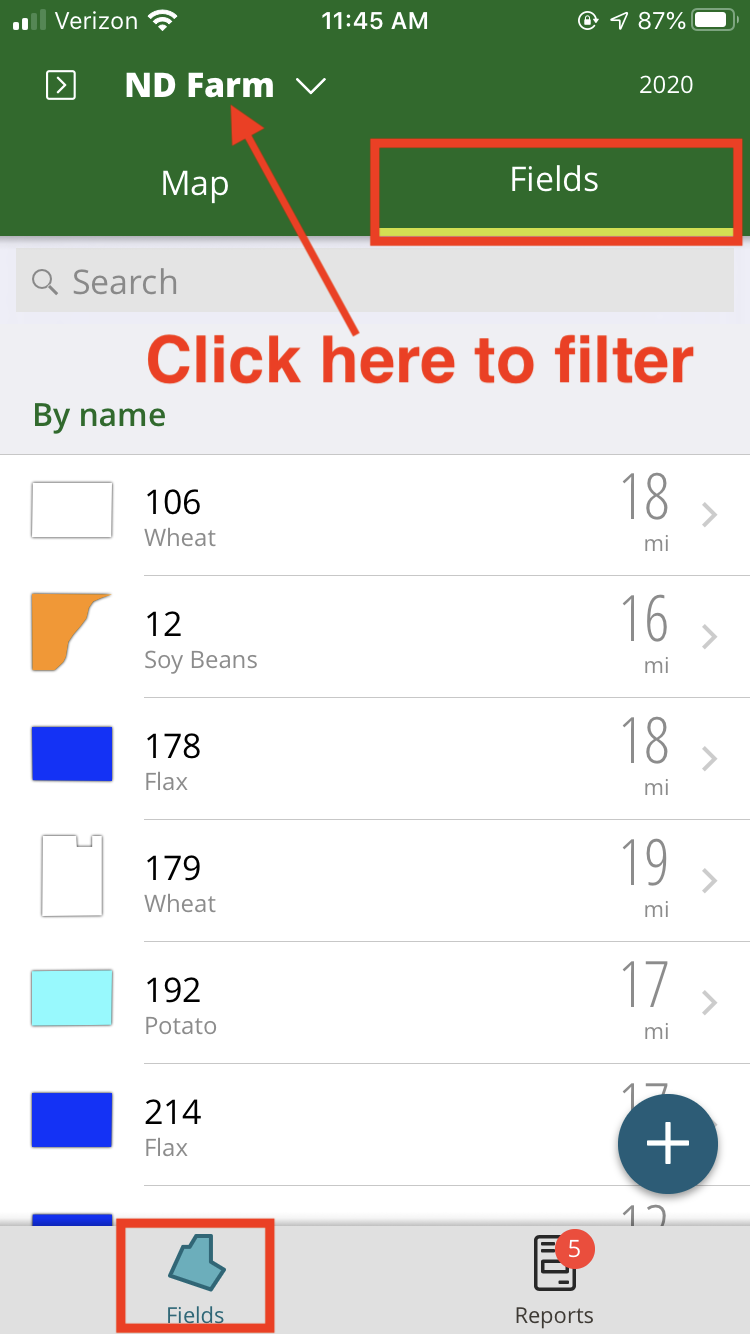This screenshot has width=750, height=1334.
Task: Open field 178 Flax
Action: pos(375,759)
